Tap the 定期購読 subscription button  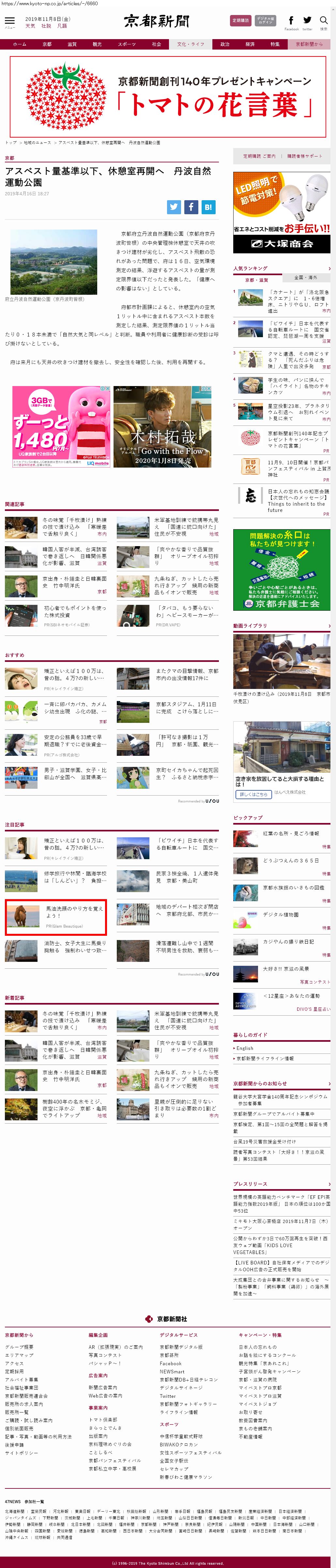240,20
